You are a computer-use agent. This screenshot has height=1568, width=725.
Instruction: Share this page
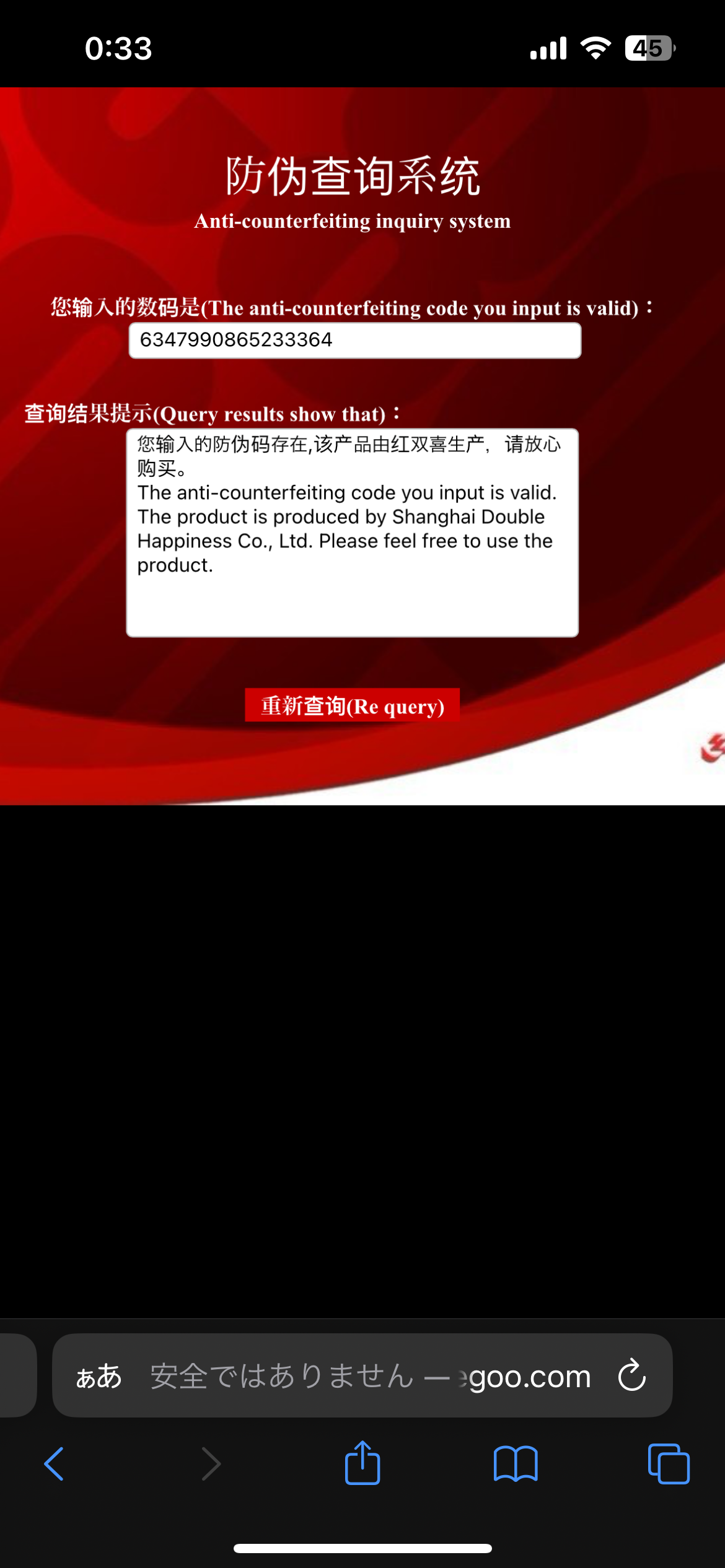[362, 1464]
